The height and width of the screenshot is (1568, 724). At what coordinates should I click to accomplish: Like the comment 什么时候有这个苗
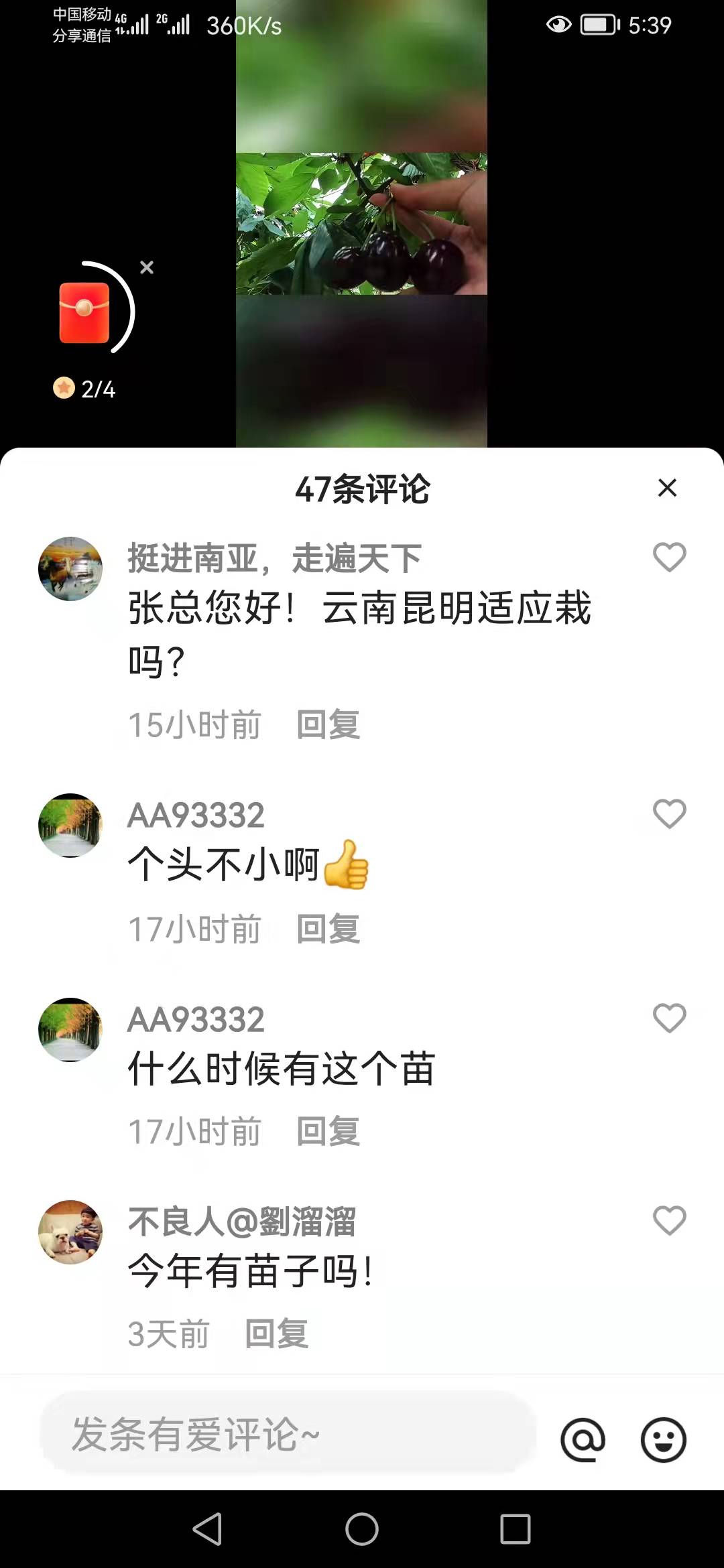pyautogui.click(x=669, y=1019)
